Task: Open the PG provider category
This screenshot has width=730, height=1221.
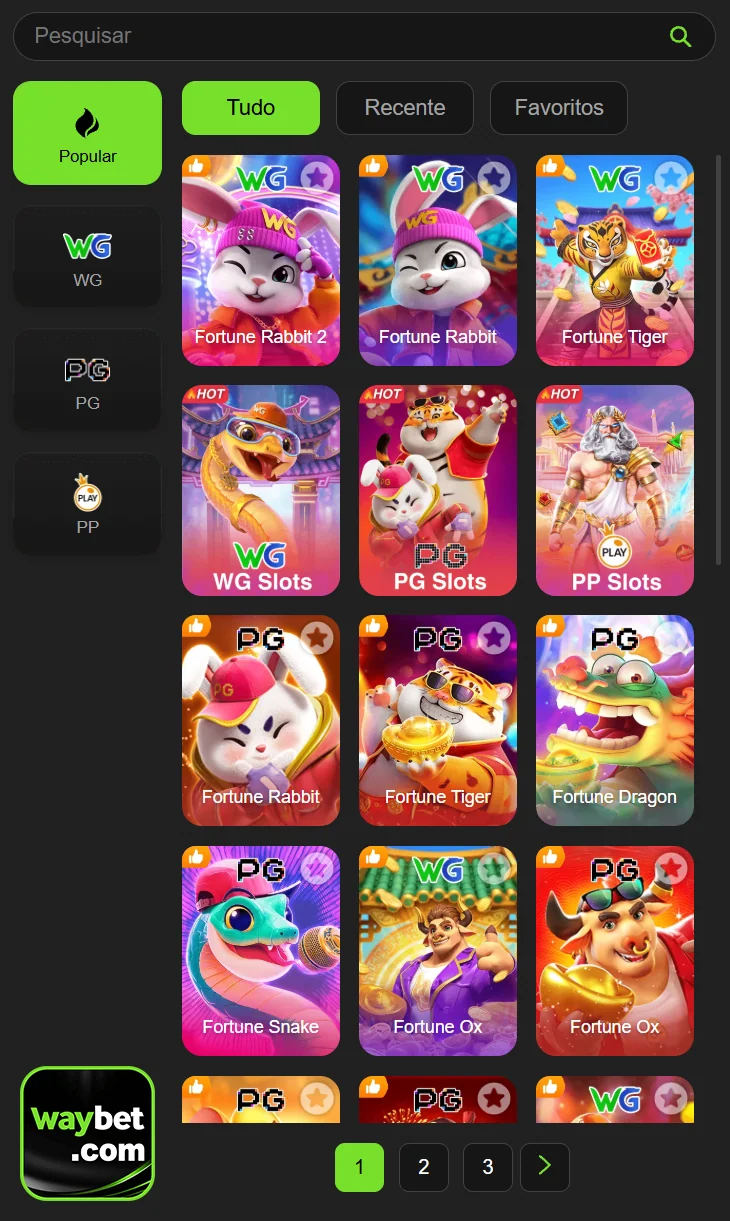Action: tap(87, 381)
